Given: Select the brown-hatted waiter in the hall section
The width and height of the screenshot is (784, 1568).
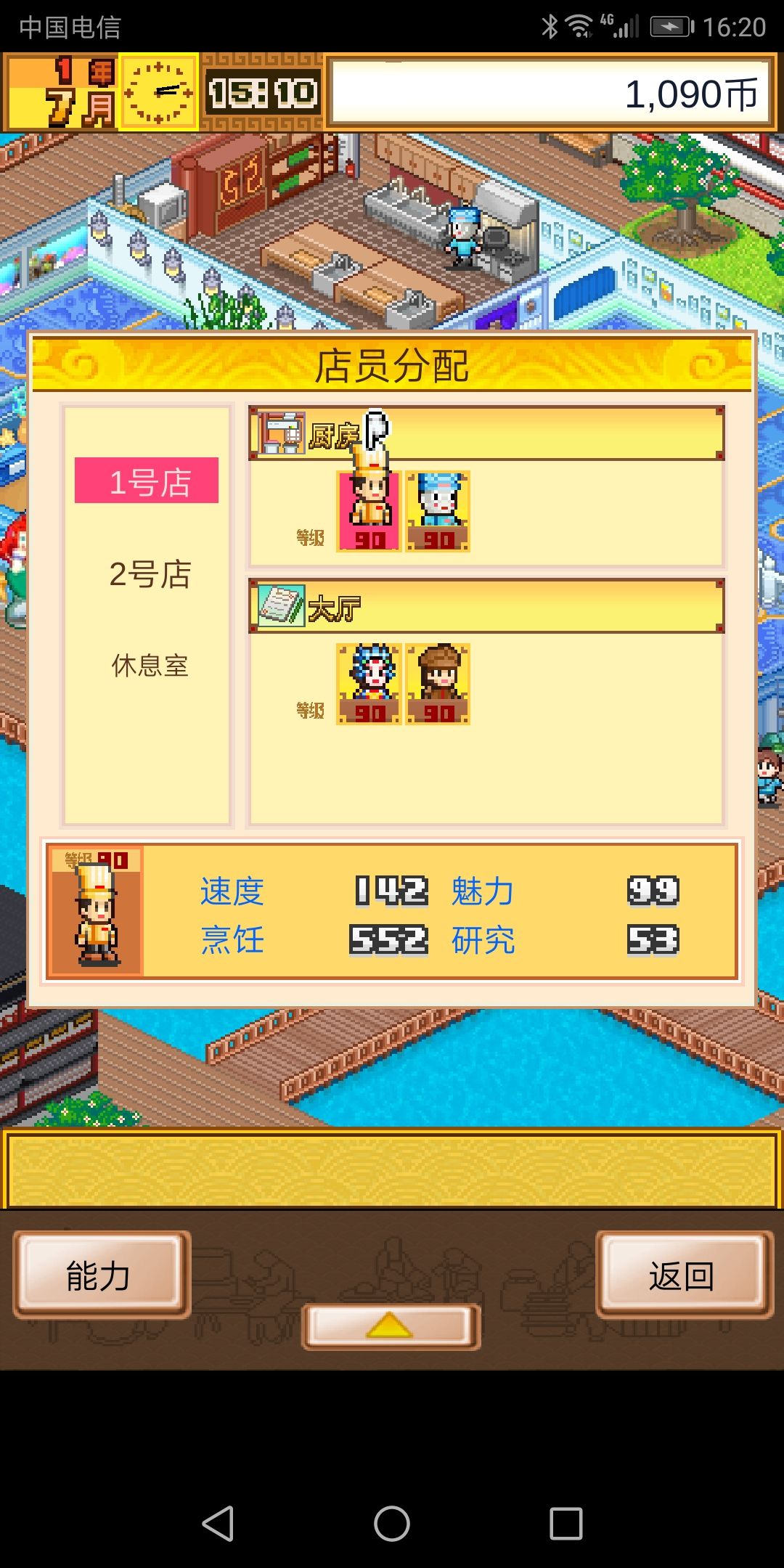Looking at the screenshot, I should [x=437, y=682].
